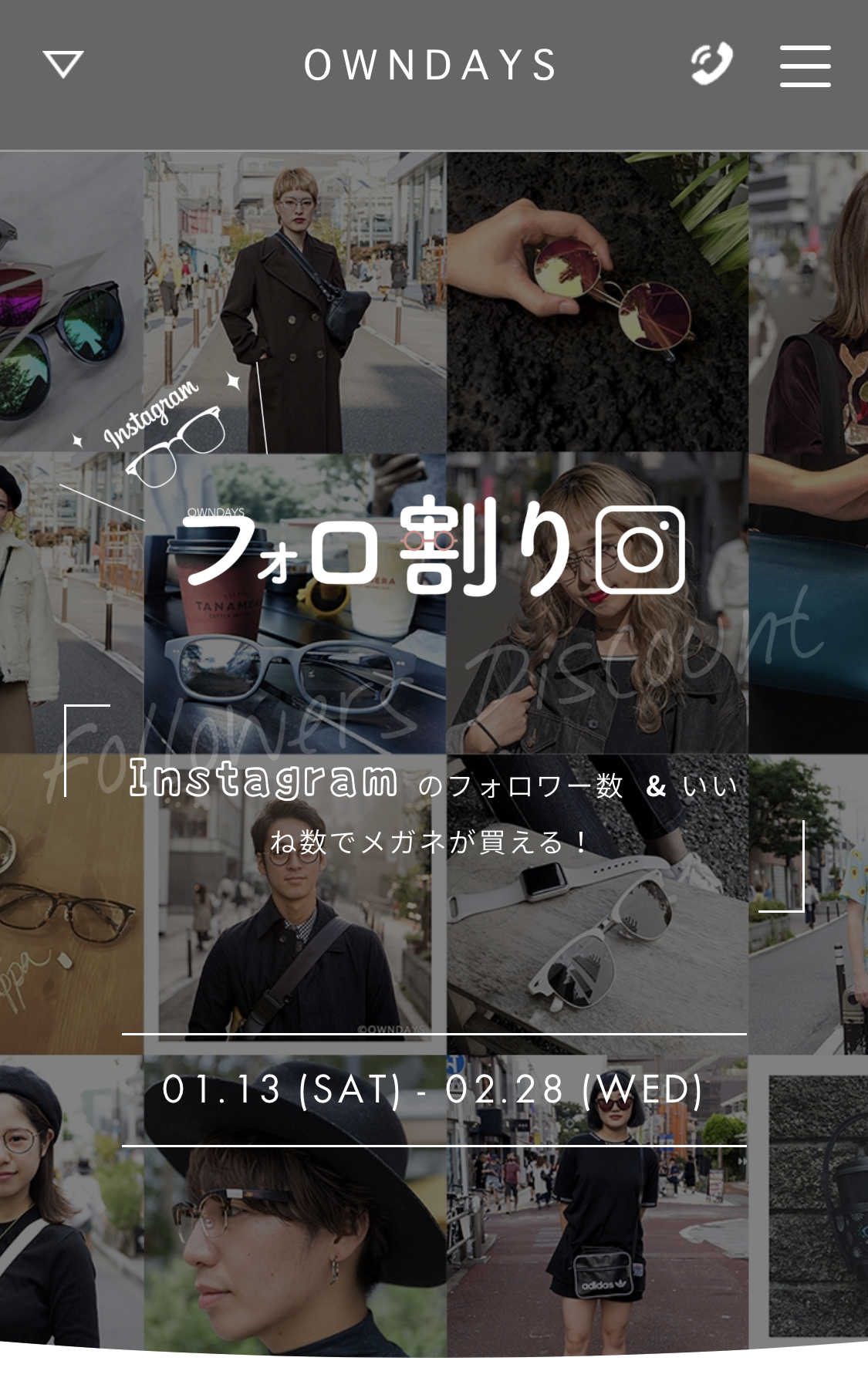Open the hamburger menu
Viewport: 868px width, 1398px height.
tap(805, 66)
